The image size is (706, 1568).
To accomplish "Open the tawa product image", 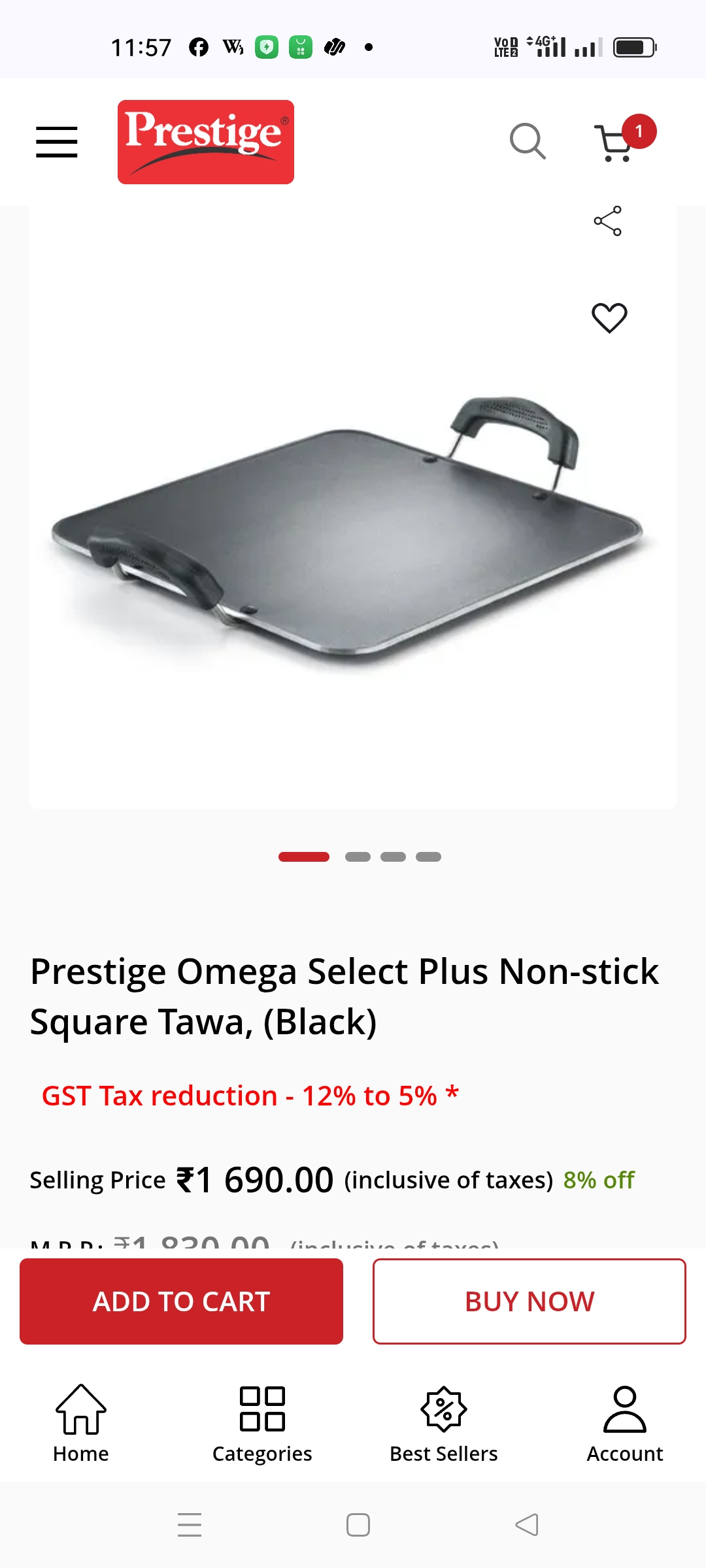I will tap(346, 529).
